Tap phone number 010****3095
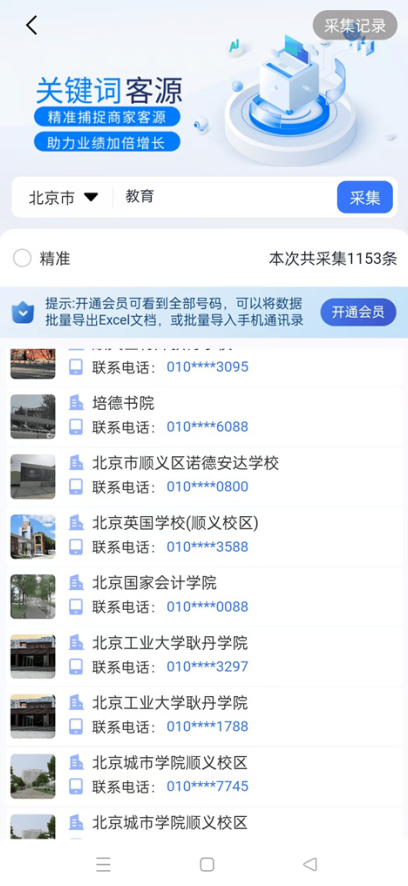Viewport: 408px width, 886px height. [x=207, y=367]
